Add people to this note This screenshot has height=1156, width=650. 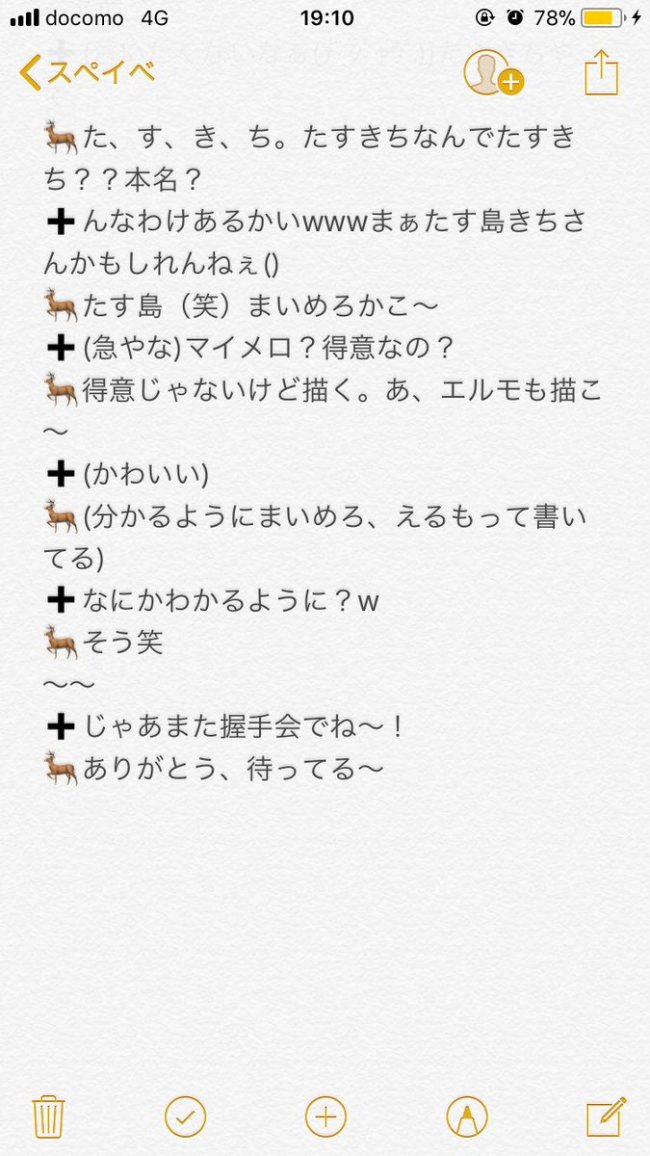[x=493, y=73]
